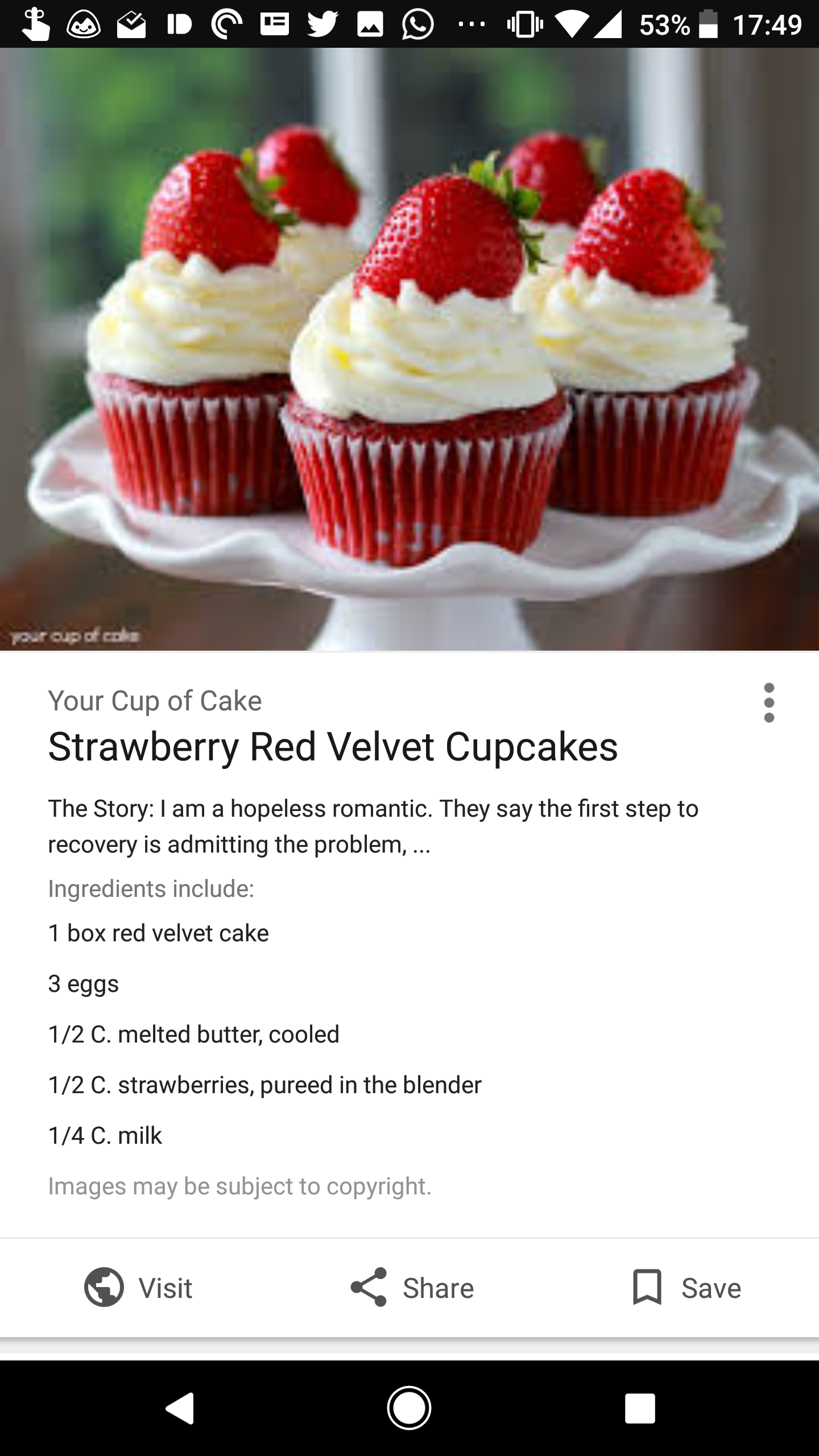
Task: Share this cupcake recipe image
Action: (411, 1288)
